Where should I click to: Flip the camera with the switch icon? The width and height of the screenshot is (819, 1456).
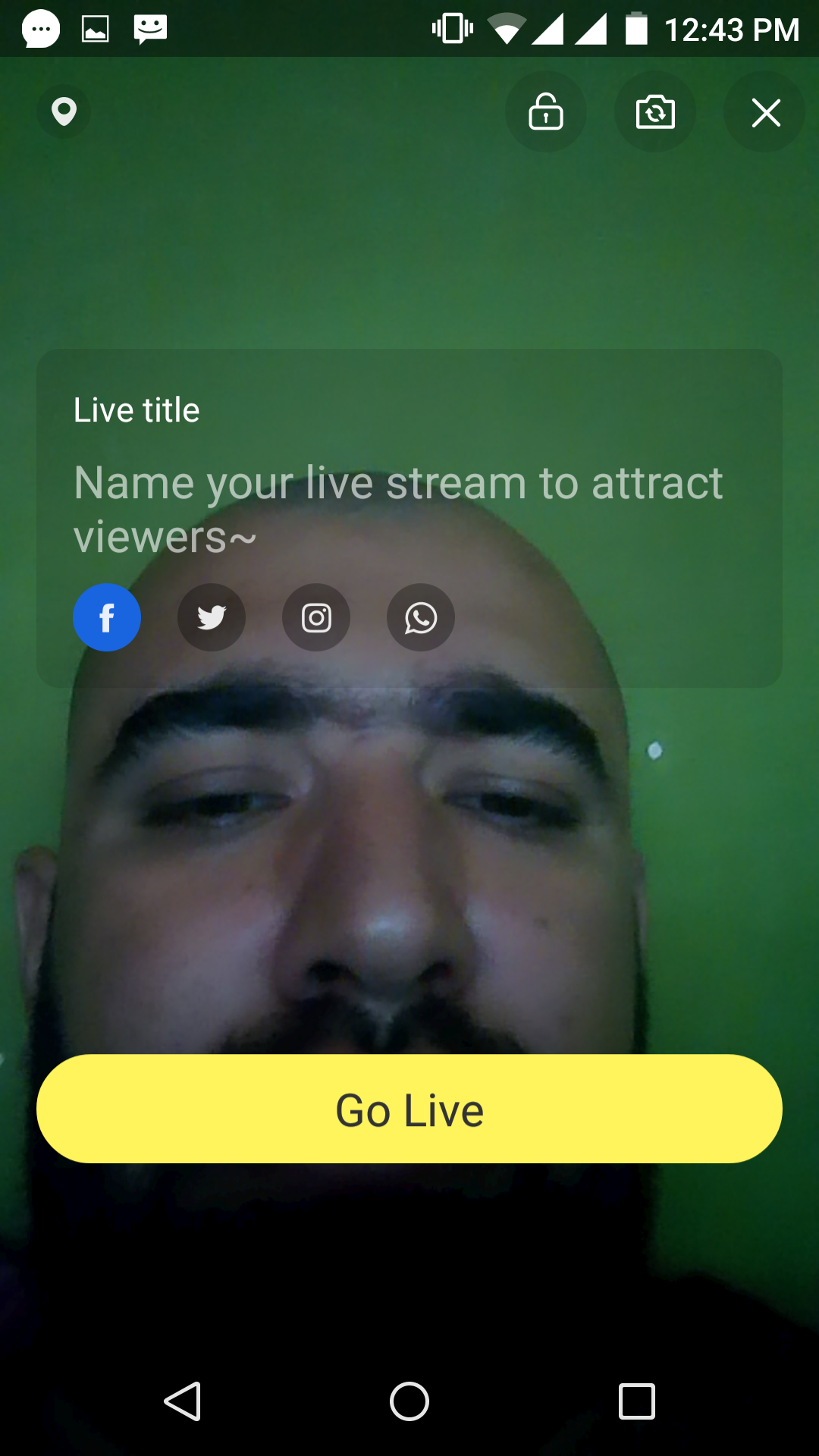(x=655, y=112)
